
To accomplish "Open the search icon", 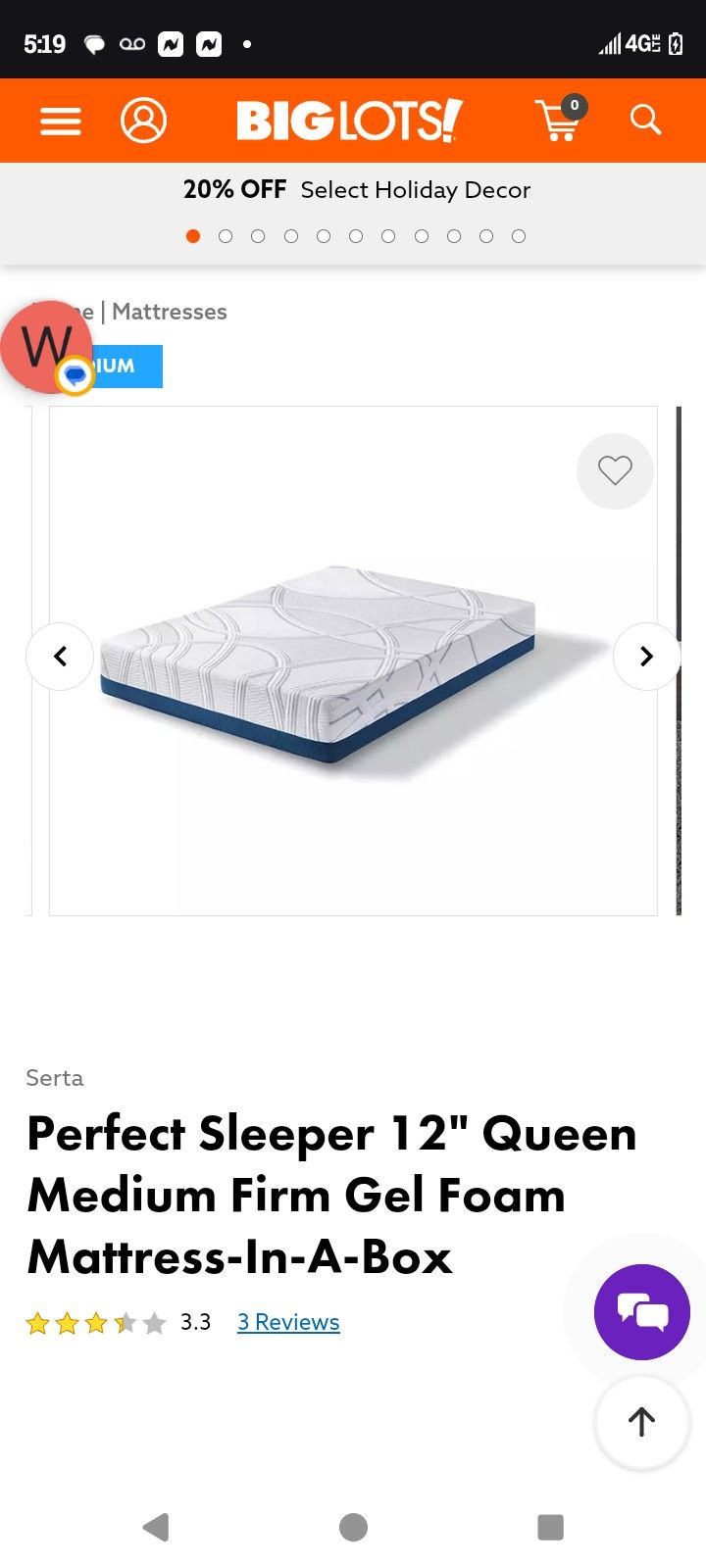I will [x=644, y=120].
